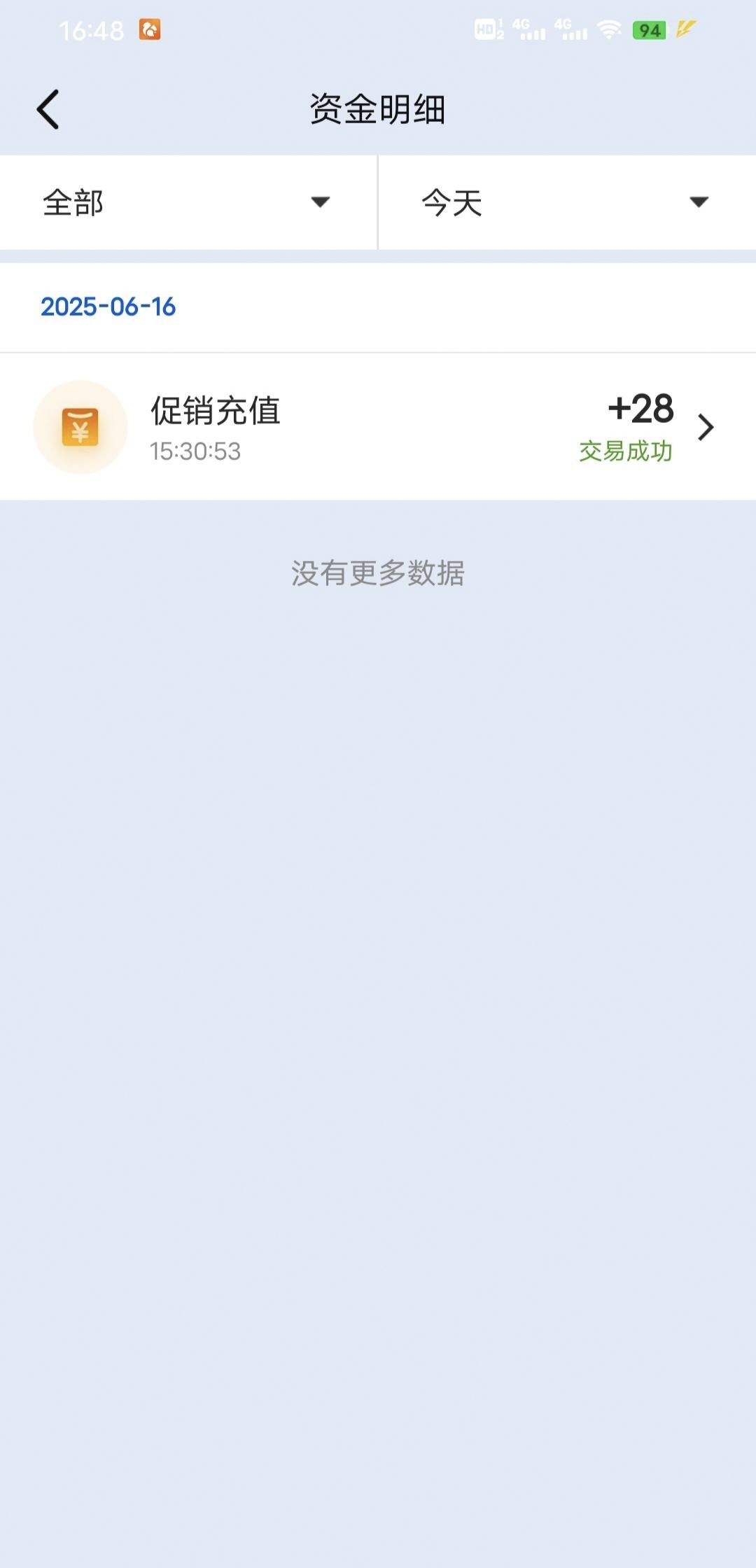756x1568 pixels.
Task: Expand the 全部 type filter dropdown
Action: (188, 202)
